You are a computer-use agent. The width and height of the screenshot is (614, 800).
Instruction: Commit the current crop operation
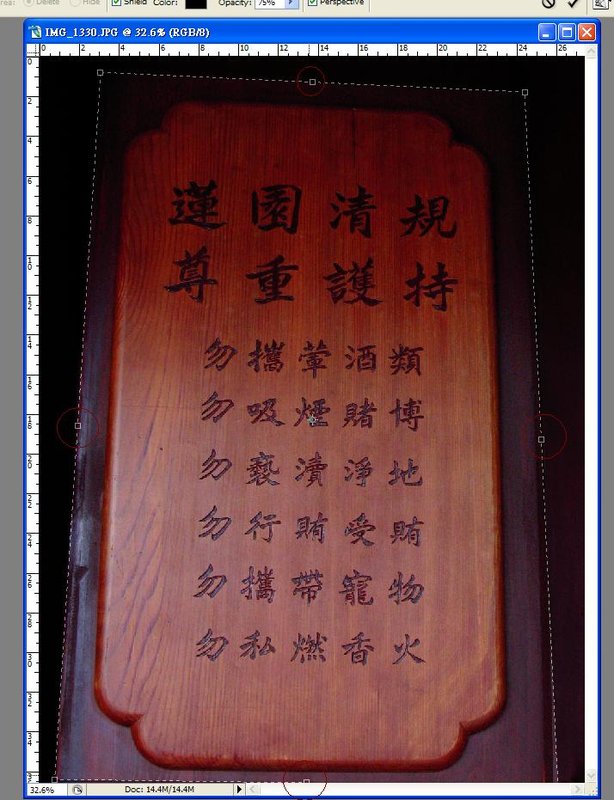pos(574,4)
